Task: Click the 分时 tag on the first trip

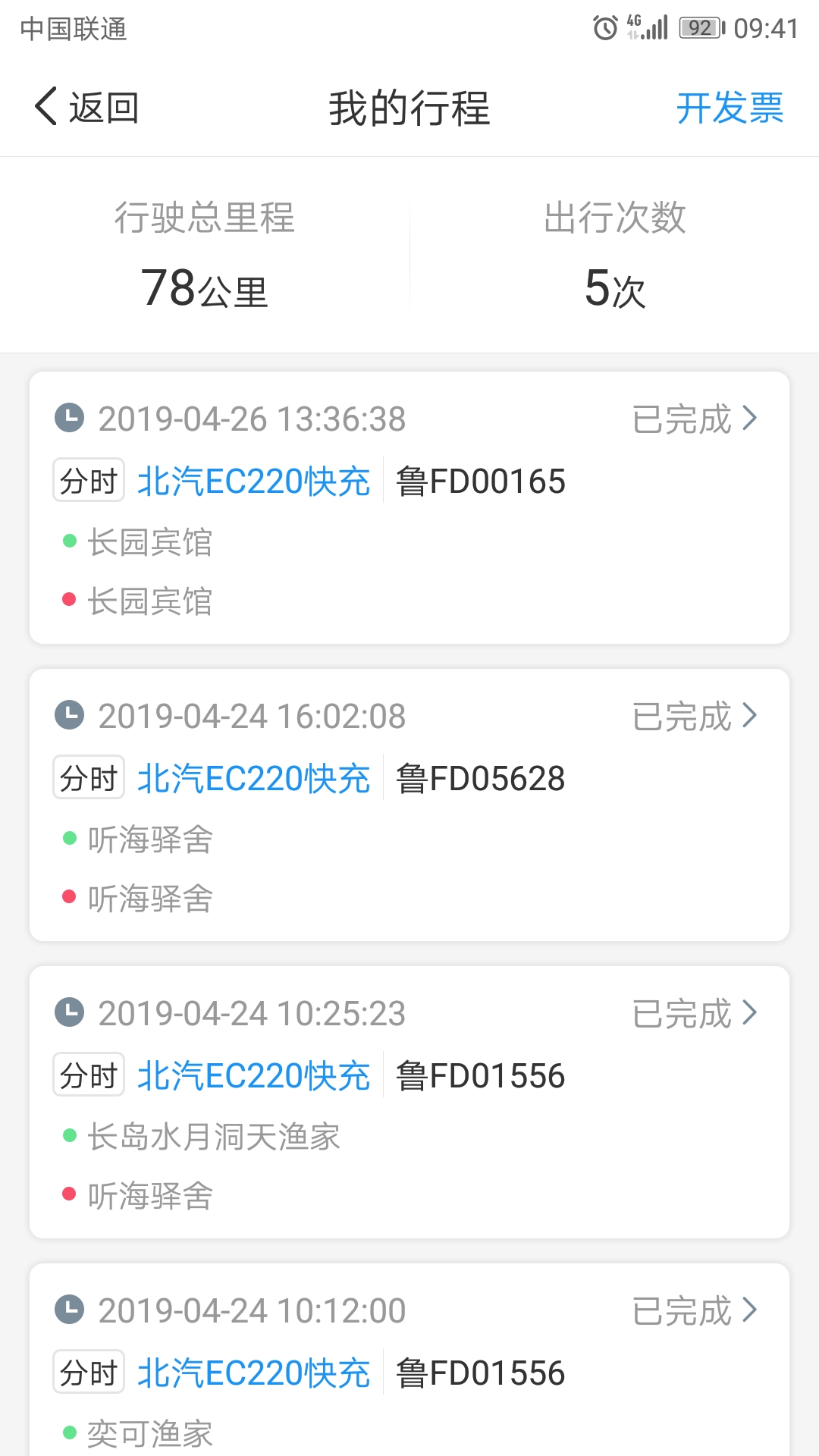Action: 88,479
